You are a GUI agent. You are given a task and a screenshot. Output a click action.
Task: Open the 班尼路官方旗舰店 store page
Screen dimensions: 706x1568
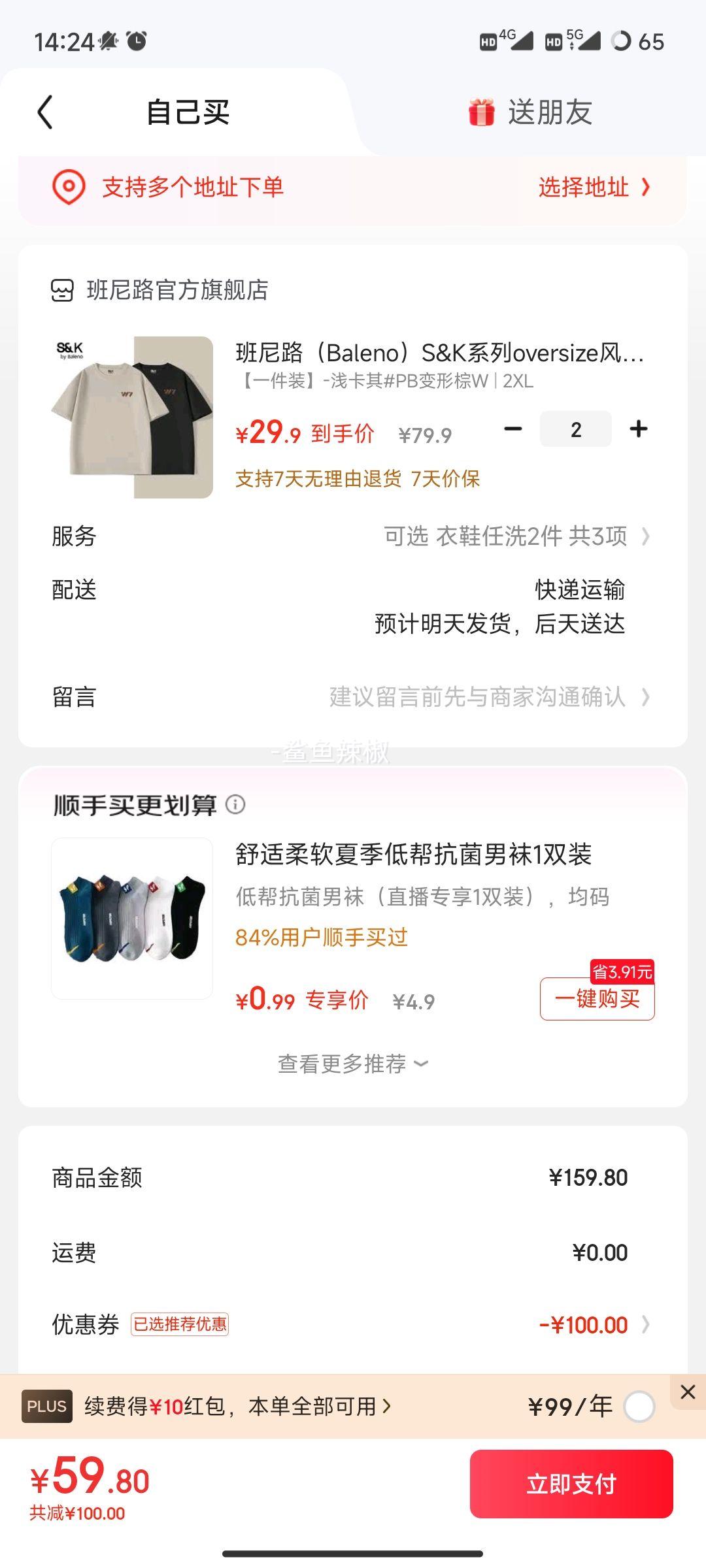(x=160, y=289)
